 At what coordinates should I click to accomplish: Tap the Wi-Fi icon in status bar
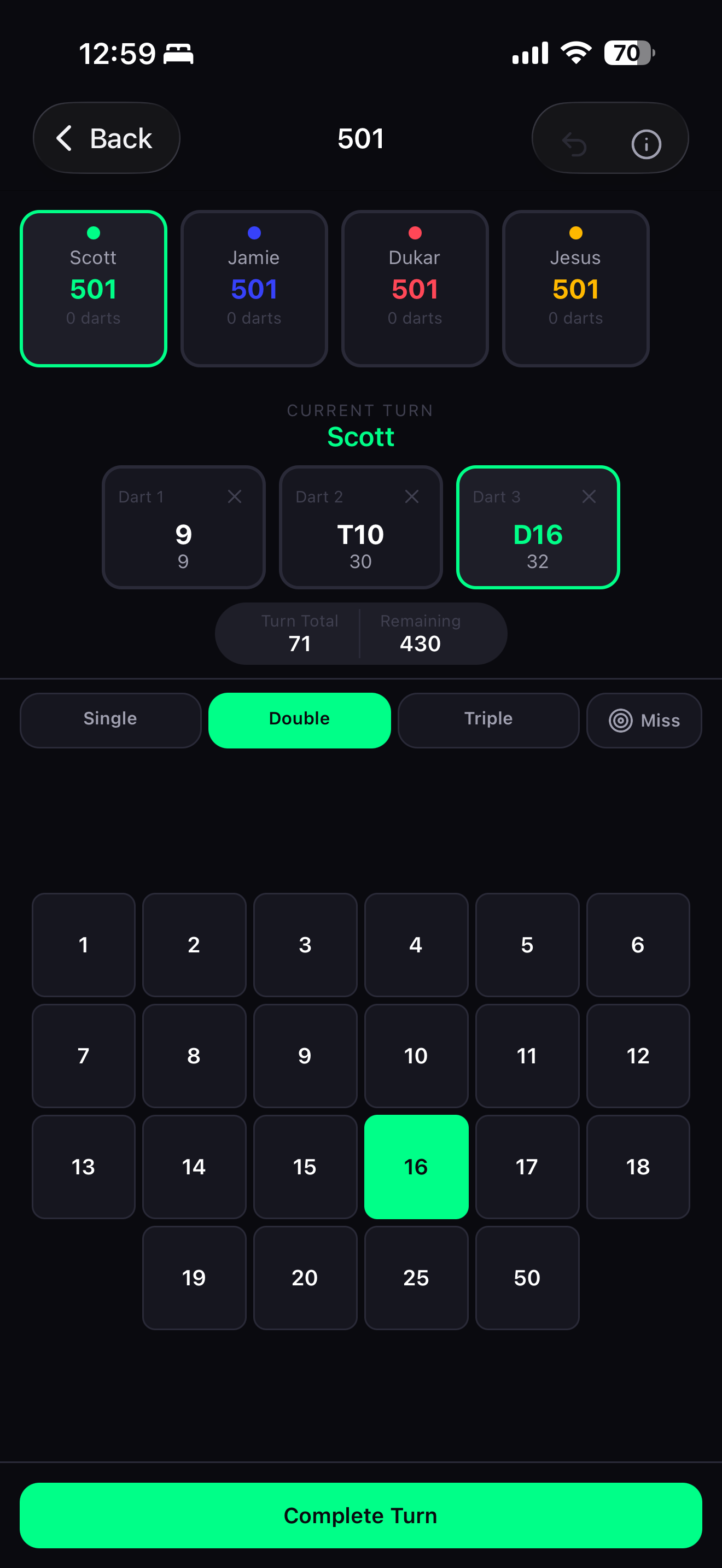point(575,53)
